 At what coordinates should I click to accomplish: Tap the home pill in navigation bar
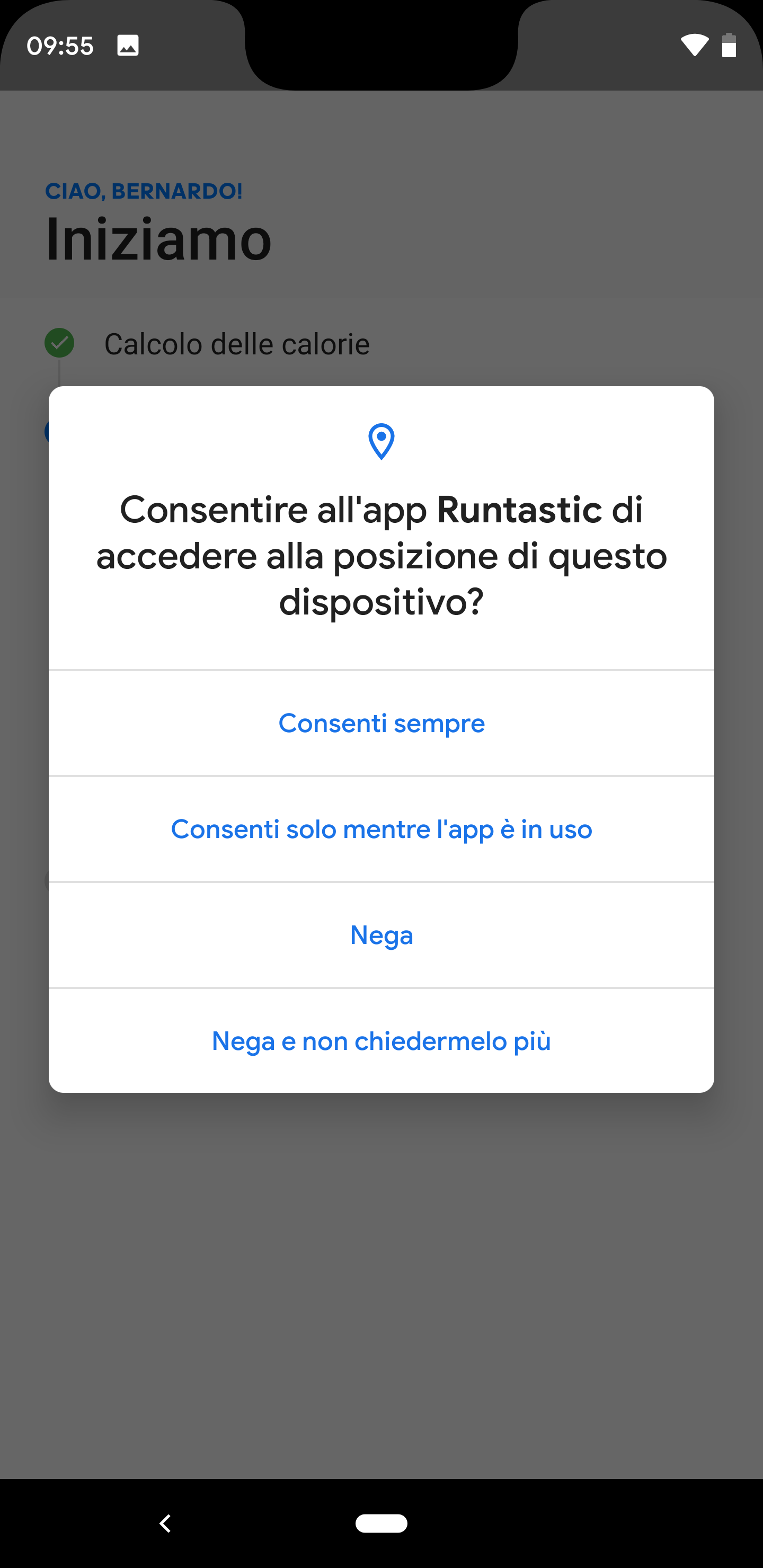(x=381, y=1523)
